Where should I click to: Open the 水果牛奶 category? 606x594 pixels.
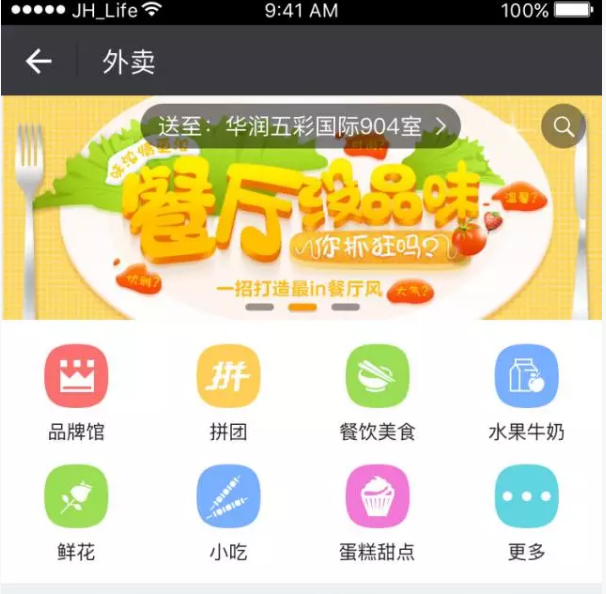[x=526, y=377]
